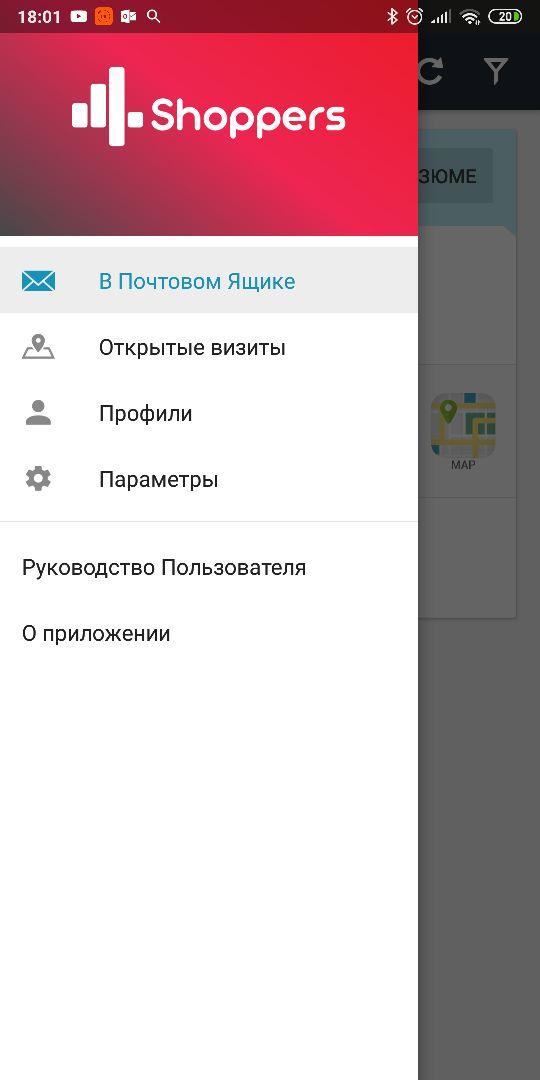The width and height of the screenshot is (540, 1080).
Task: Open В Почтовом Ящике inbox item
Action: point(209,280)
